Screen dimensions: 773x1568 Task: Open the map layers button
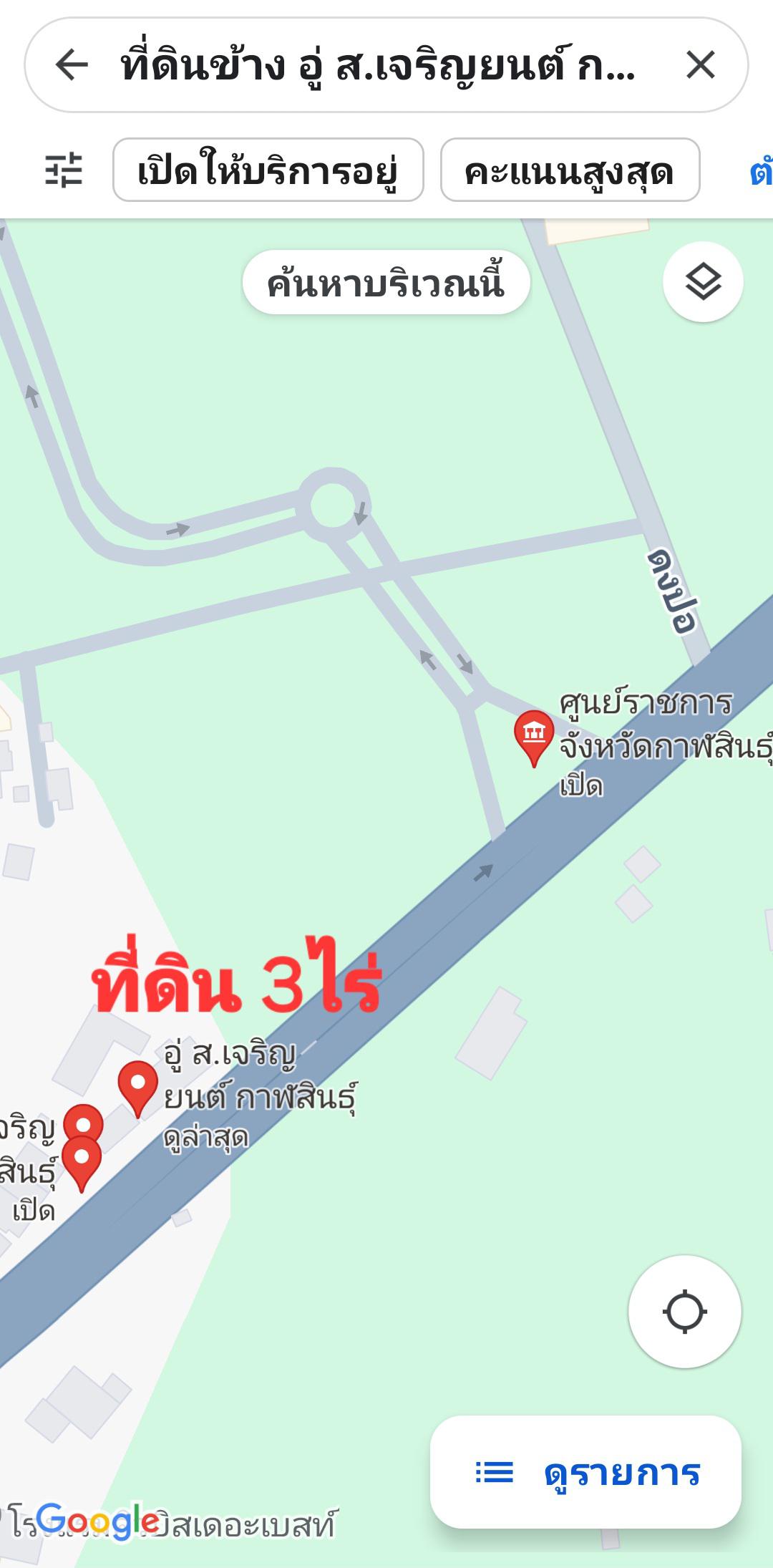(703, 281)
